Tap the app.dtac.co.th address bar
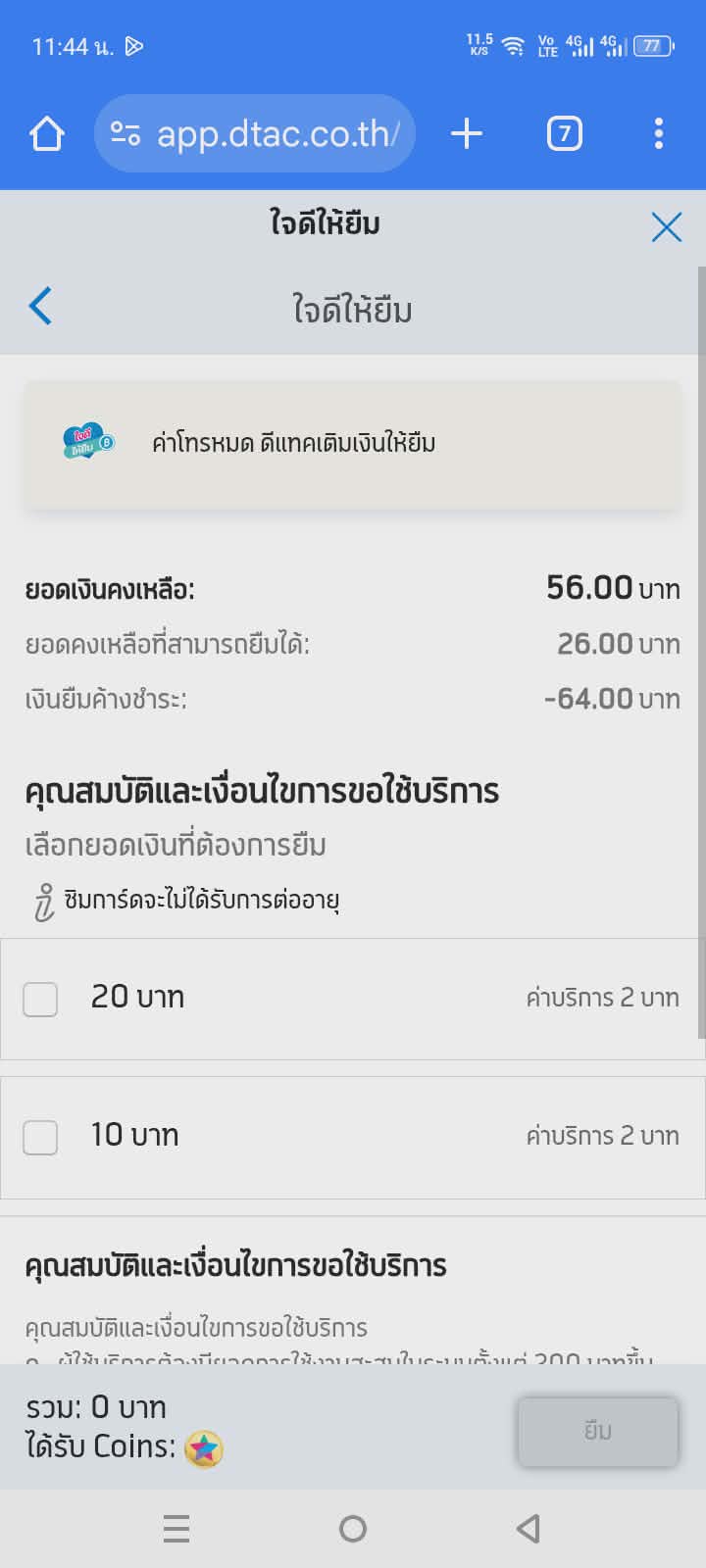Viewport: 706px width, 1568px height. 255,133
